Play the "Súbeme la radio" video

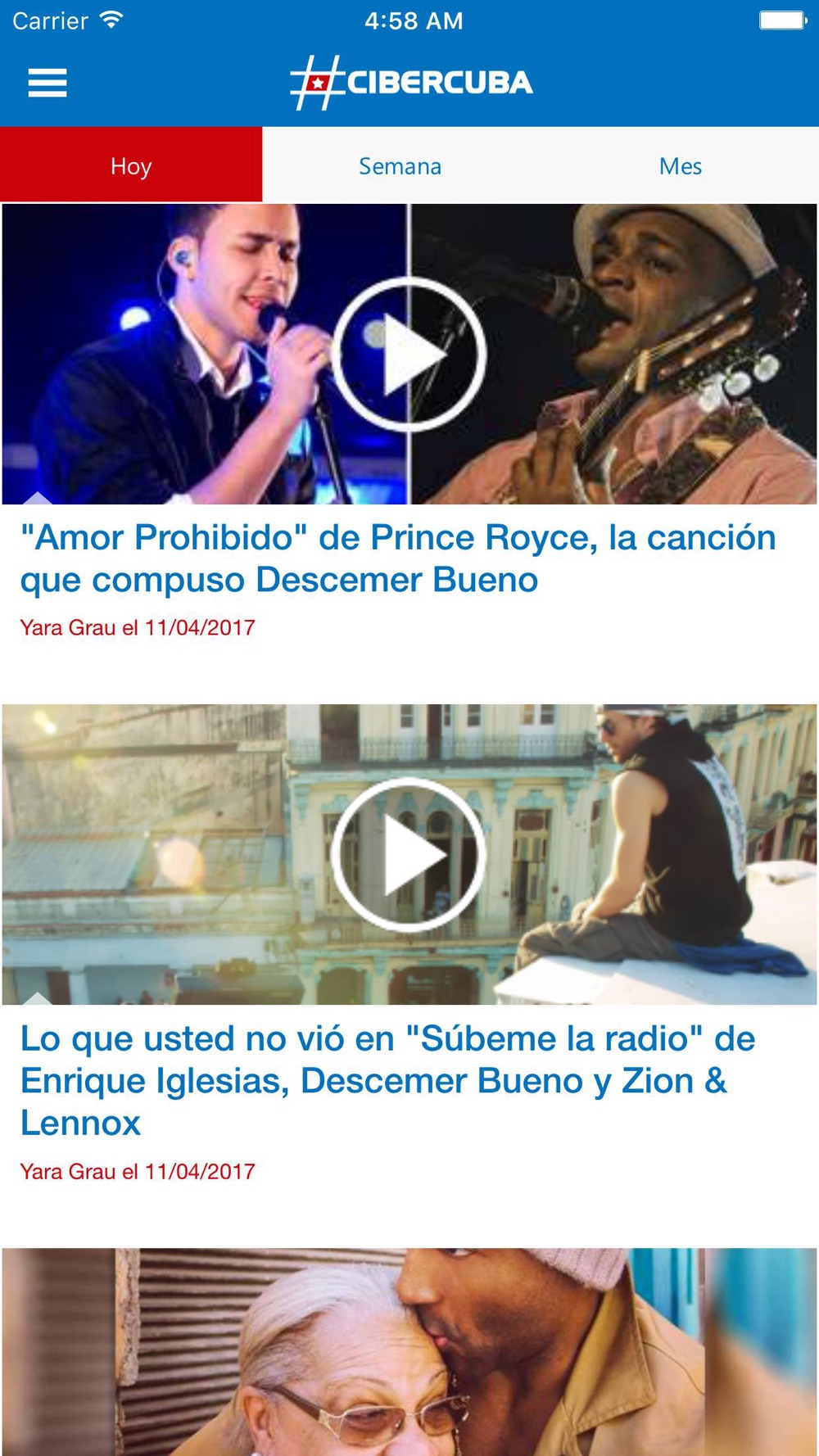tap(409, 855)
